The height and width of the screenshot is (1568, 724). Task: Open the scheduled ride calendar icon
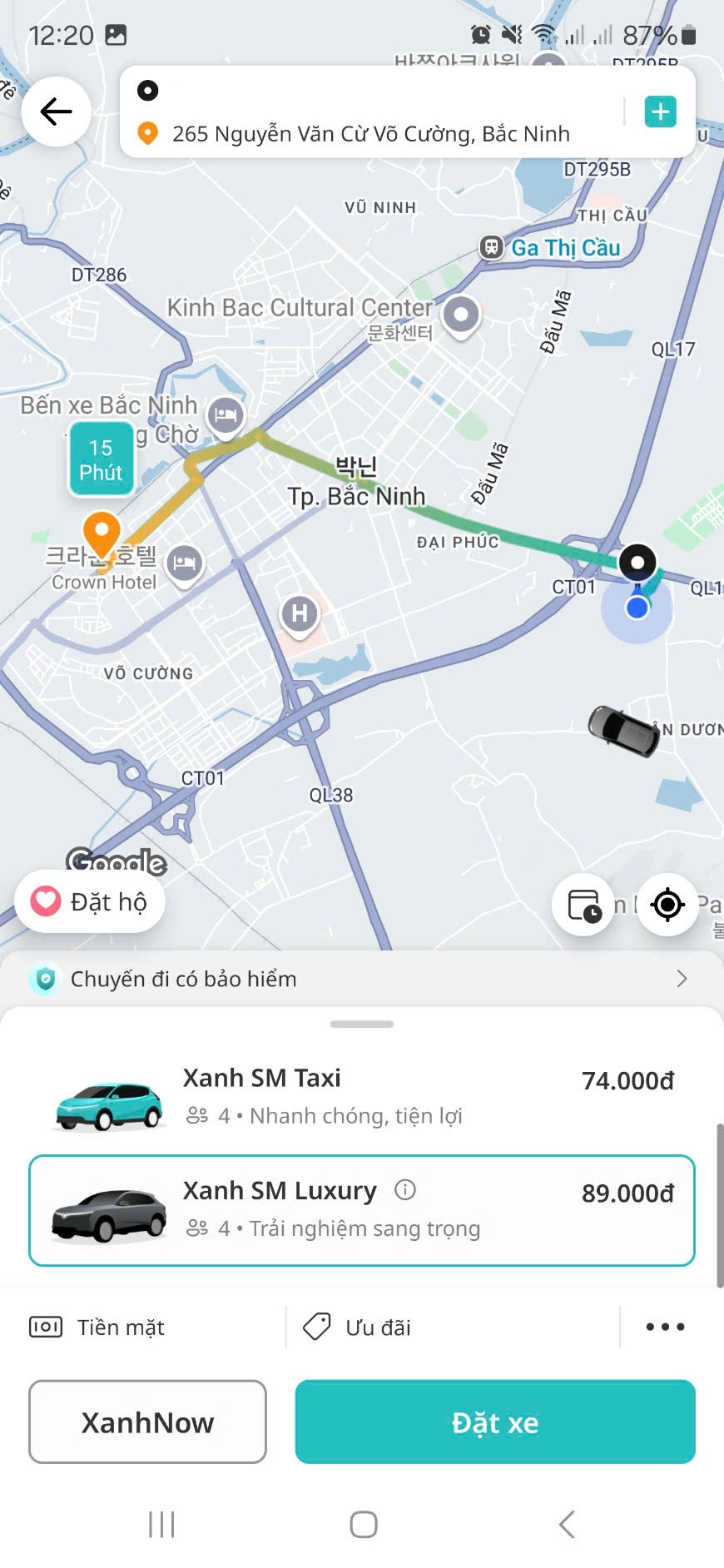583,905
